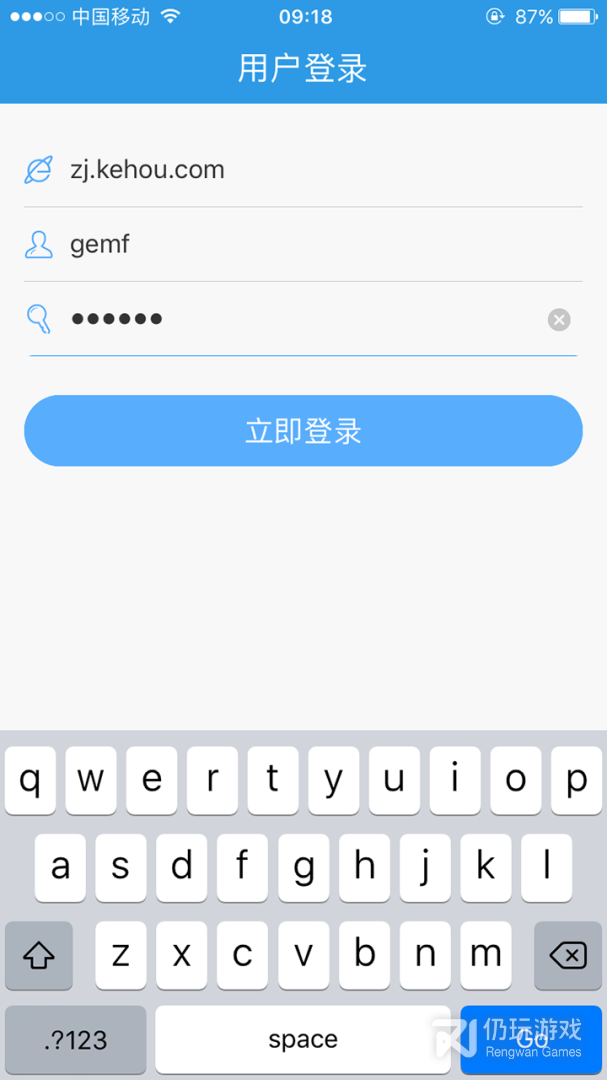This screenshot has height=1080, width=607.
Task: Hit the backspace key on the keyboard
Action: (x=568, y=956)
